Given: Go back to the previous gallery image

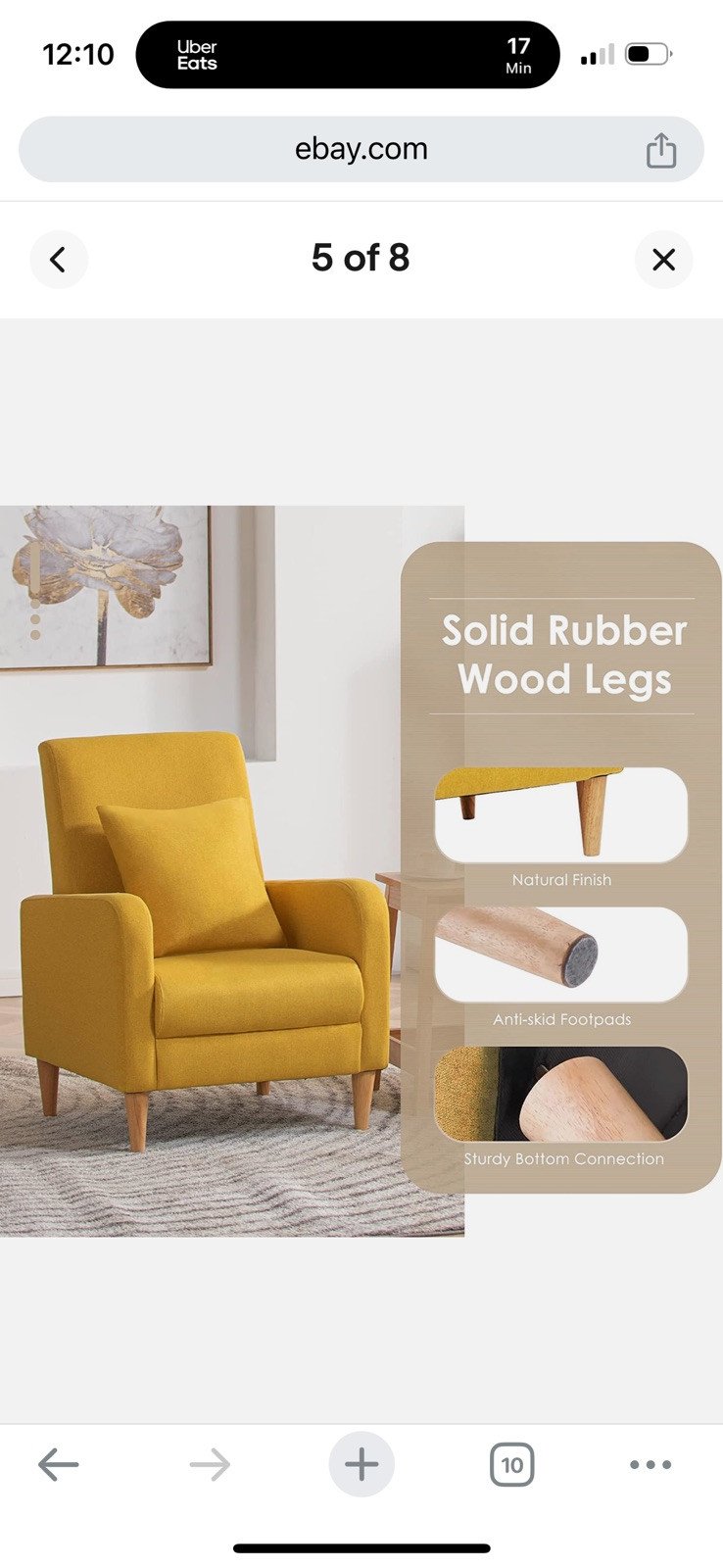Looking at the screenshot, I should 58,260.
